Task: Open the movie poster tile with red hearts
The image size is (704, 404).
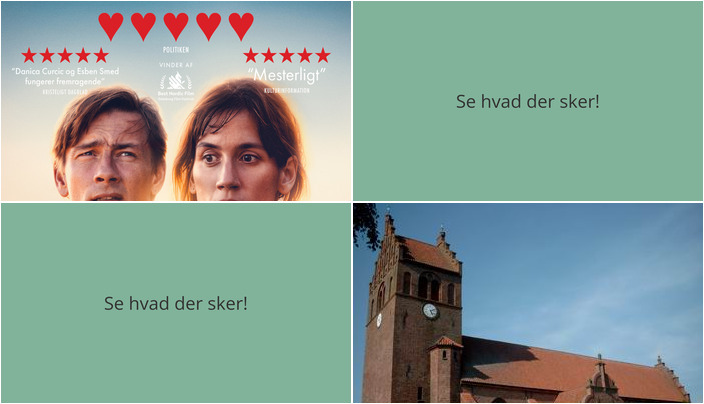Action: pos(176,101)
